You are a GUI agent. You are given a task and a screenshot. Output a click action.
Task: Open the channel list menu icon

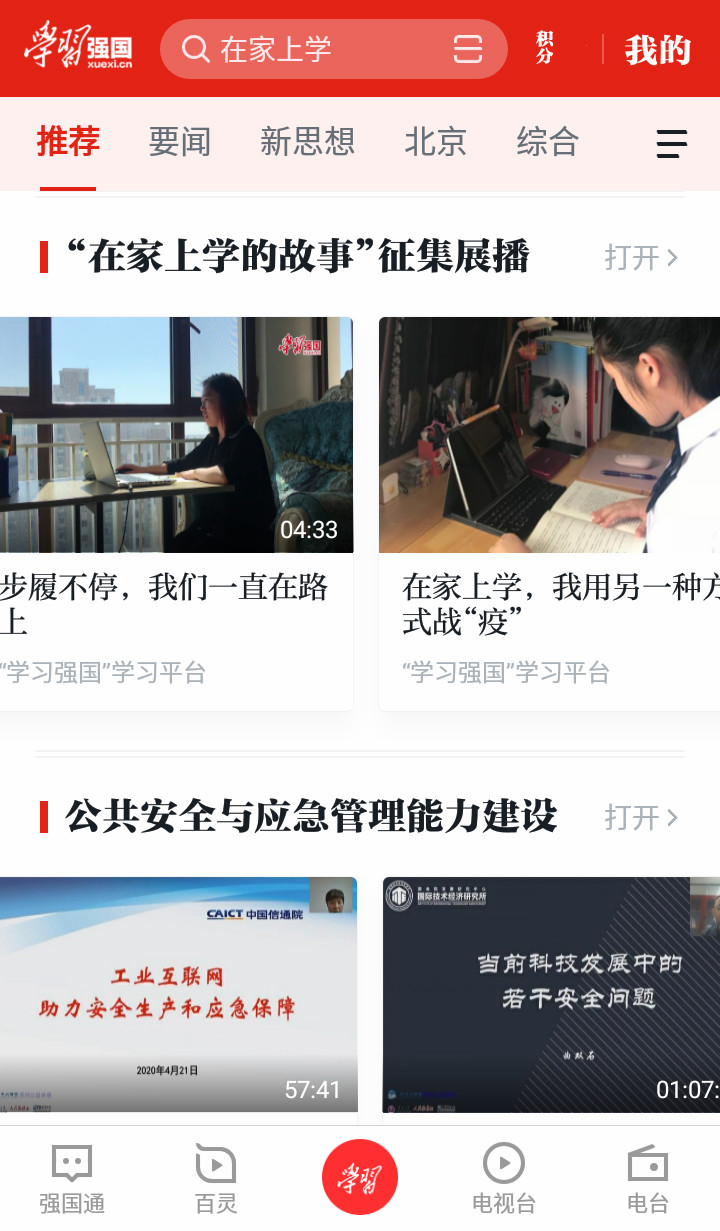click(x=671, y=144)
